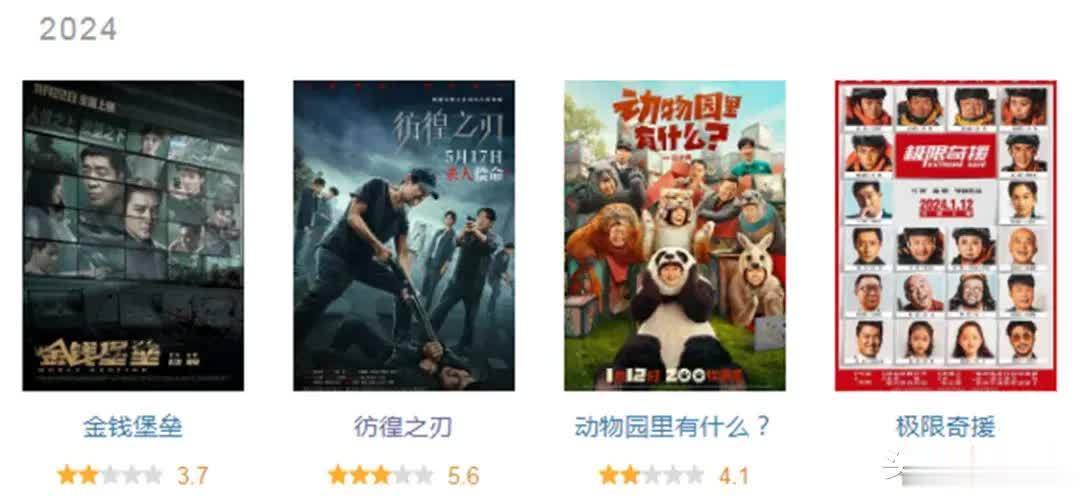
Task: Follow the 极限奇援 title link
Action: pyautogui.click(x=945, y=427)
